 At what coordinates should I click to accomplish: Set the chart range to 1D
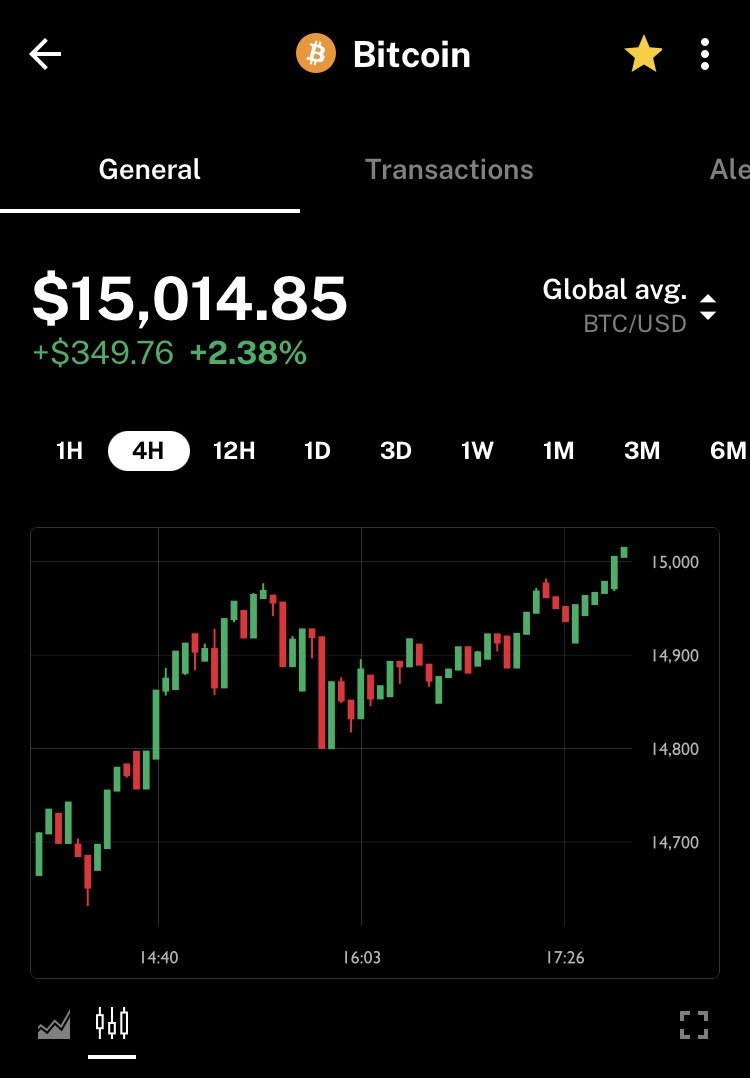click(x=317, y=451)
